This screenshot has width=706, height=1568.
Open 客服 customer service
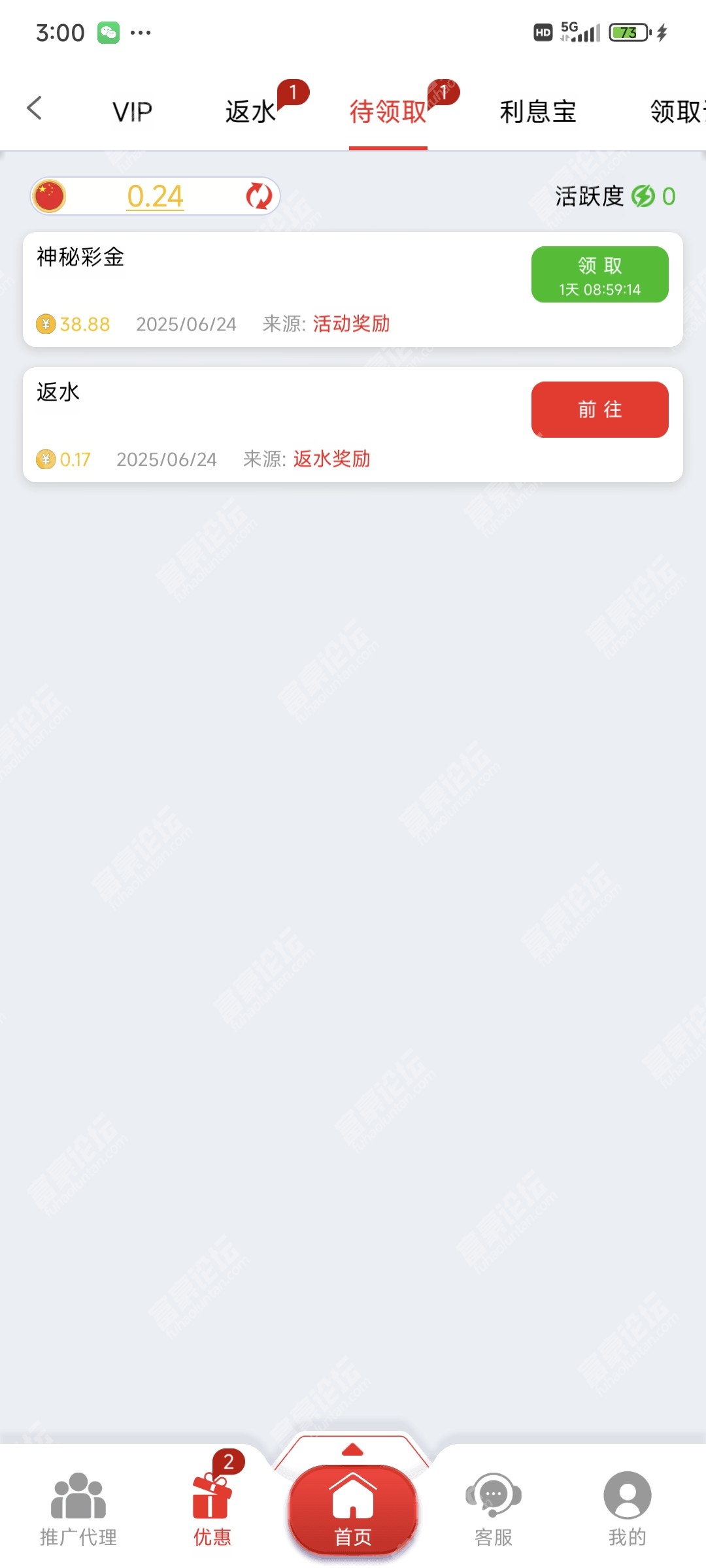tap(494, 1509)
